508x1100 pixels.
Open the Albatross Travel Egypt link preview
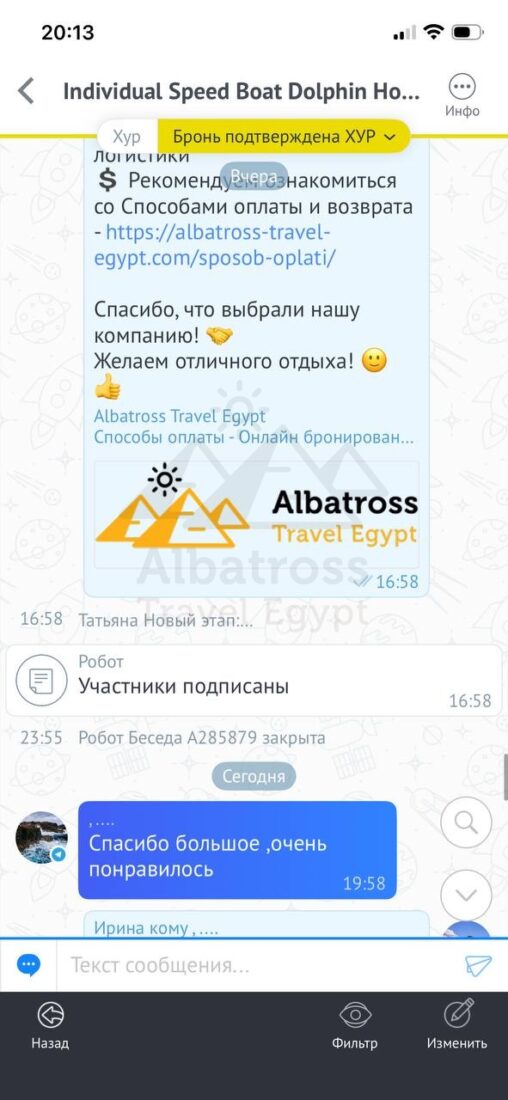(x=257, y=515)
